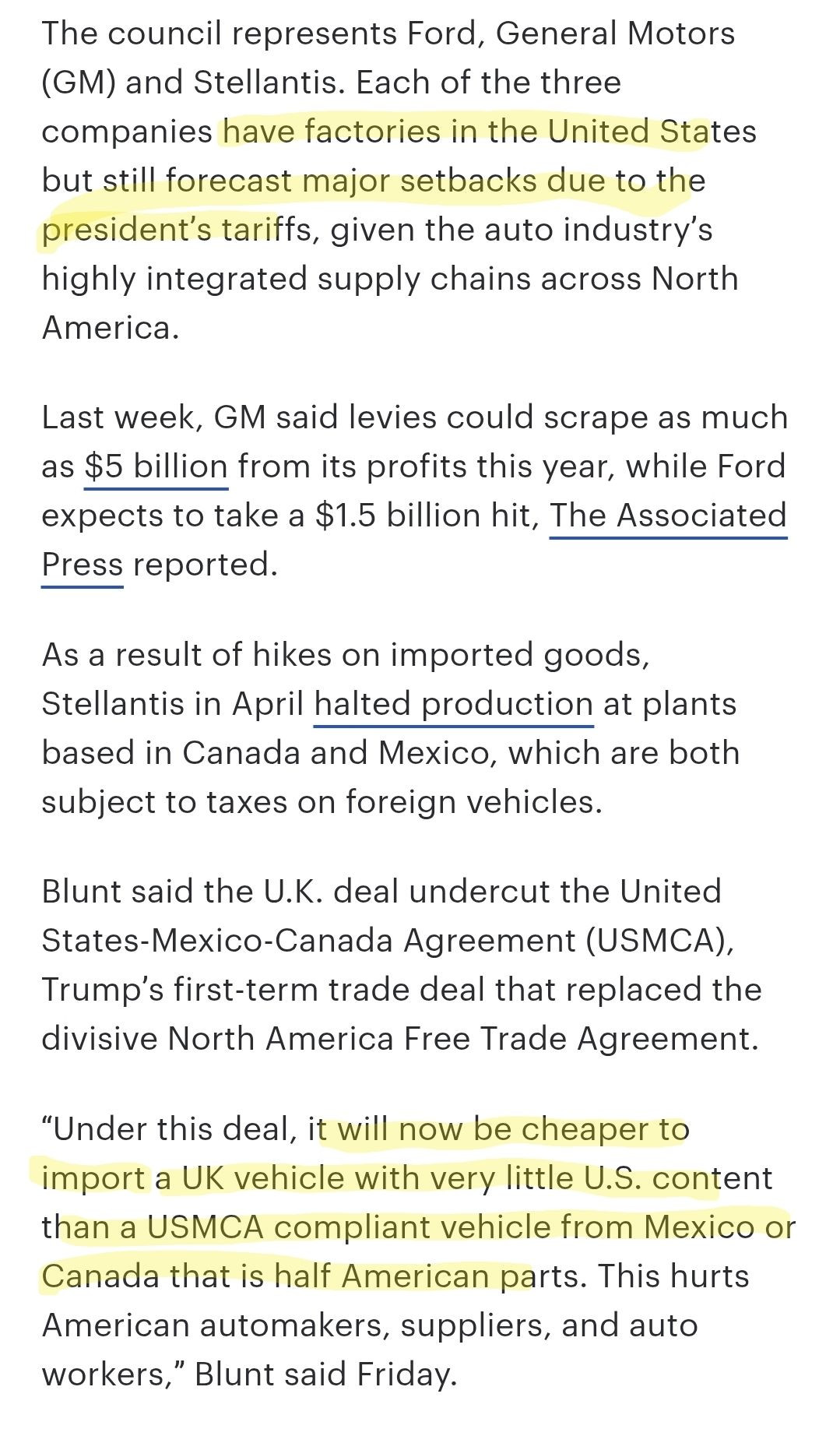Screen dimensions: 840x1429
Task: Follow the "halted production" link
Action: [454, 704]
